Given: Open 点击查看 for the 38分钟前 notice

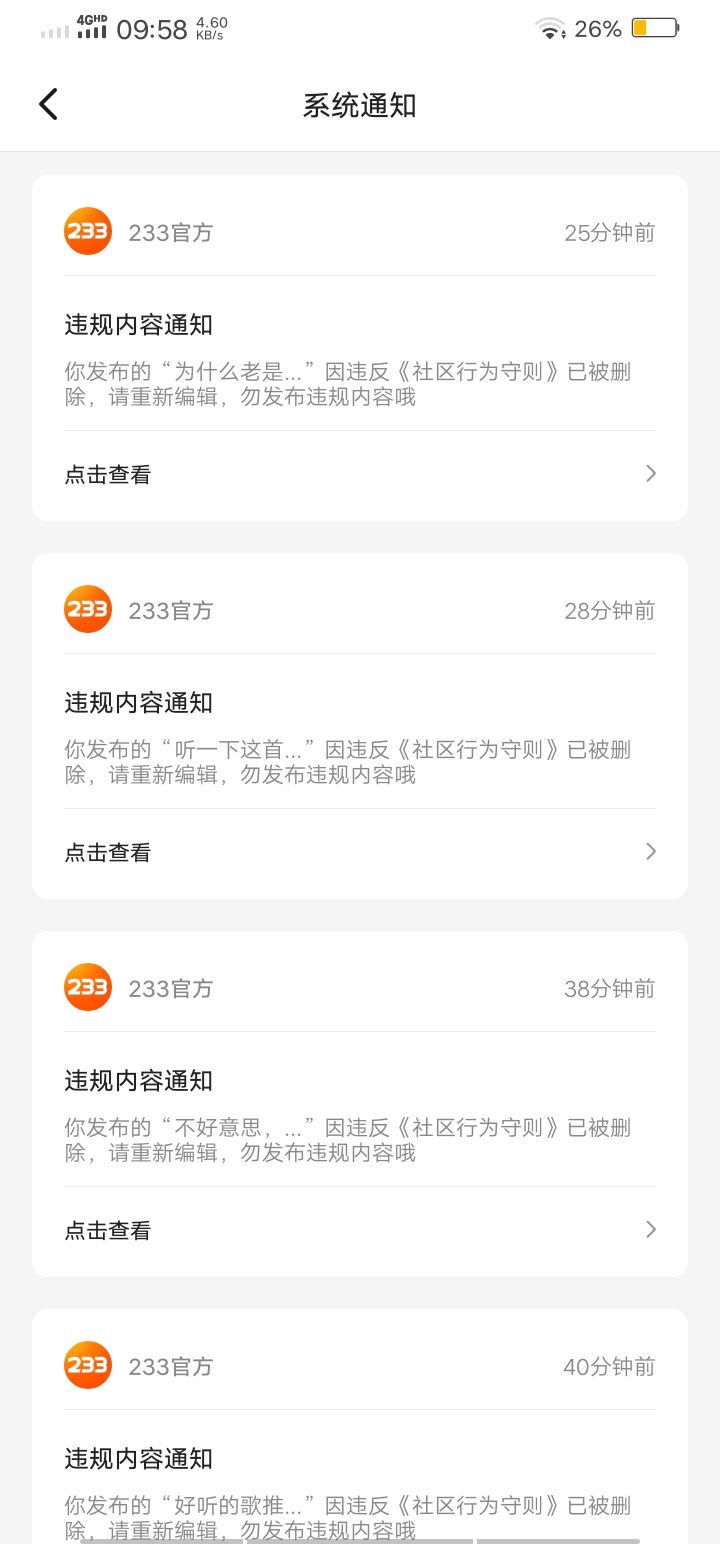Looking at the screenshot, I should [x=360, y=1231].
